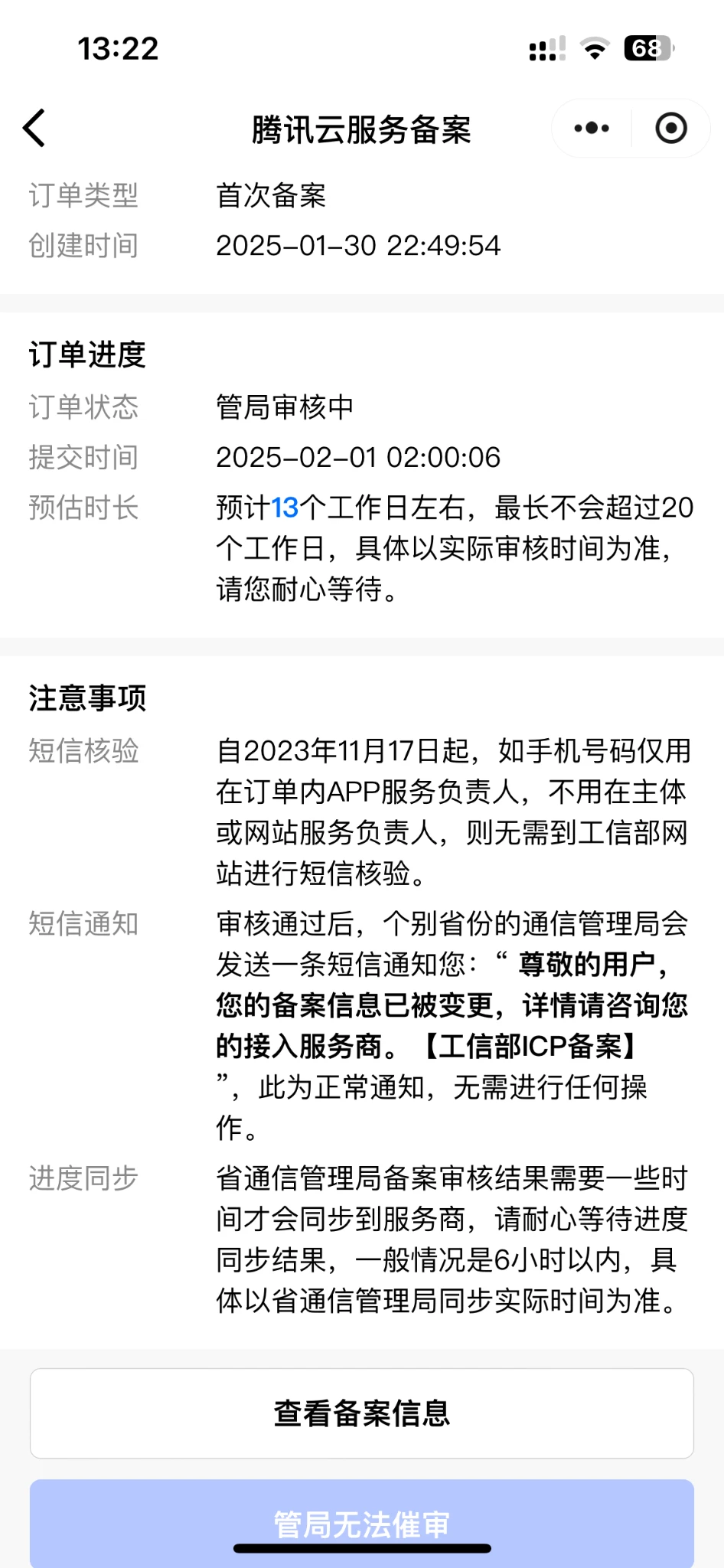
Task: Close the mini program via circle icon
Action: pos(671,128)
